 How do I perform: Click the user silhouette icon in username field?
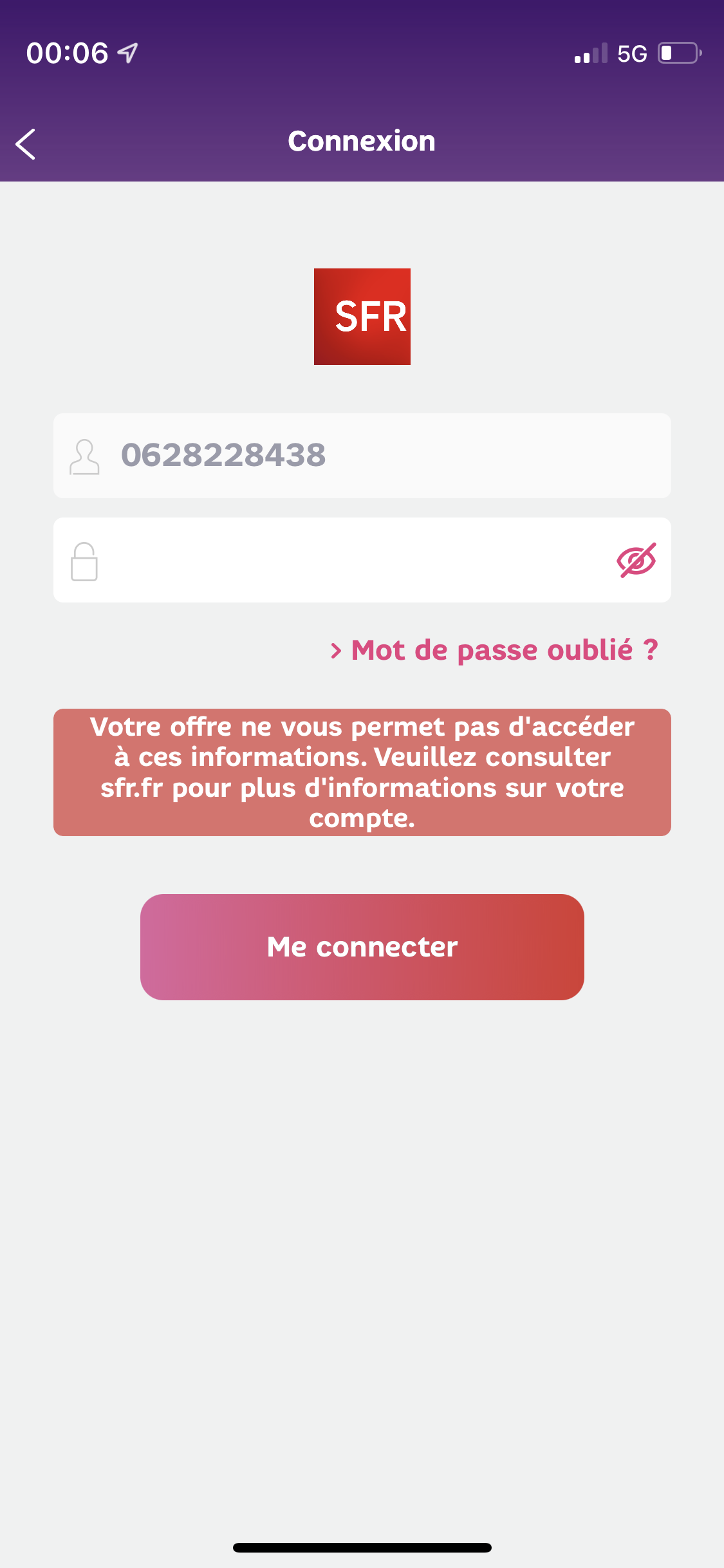pyautogui.click(x=84, y=457)
